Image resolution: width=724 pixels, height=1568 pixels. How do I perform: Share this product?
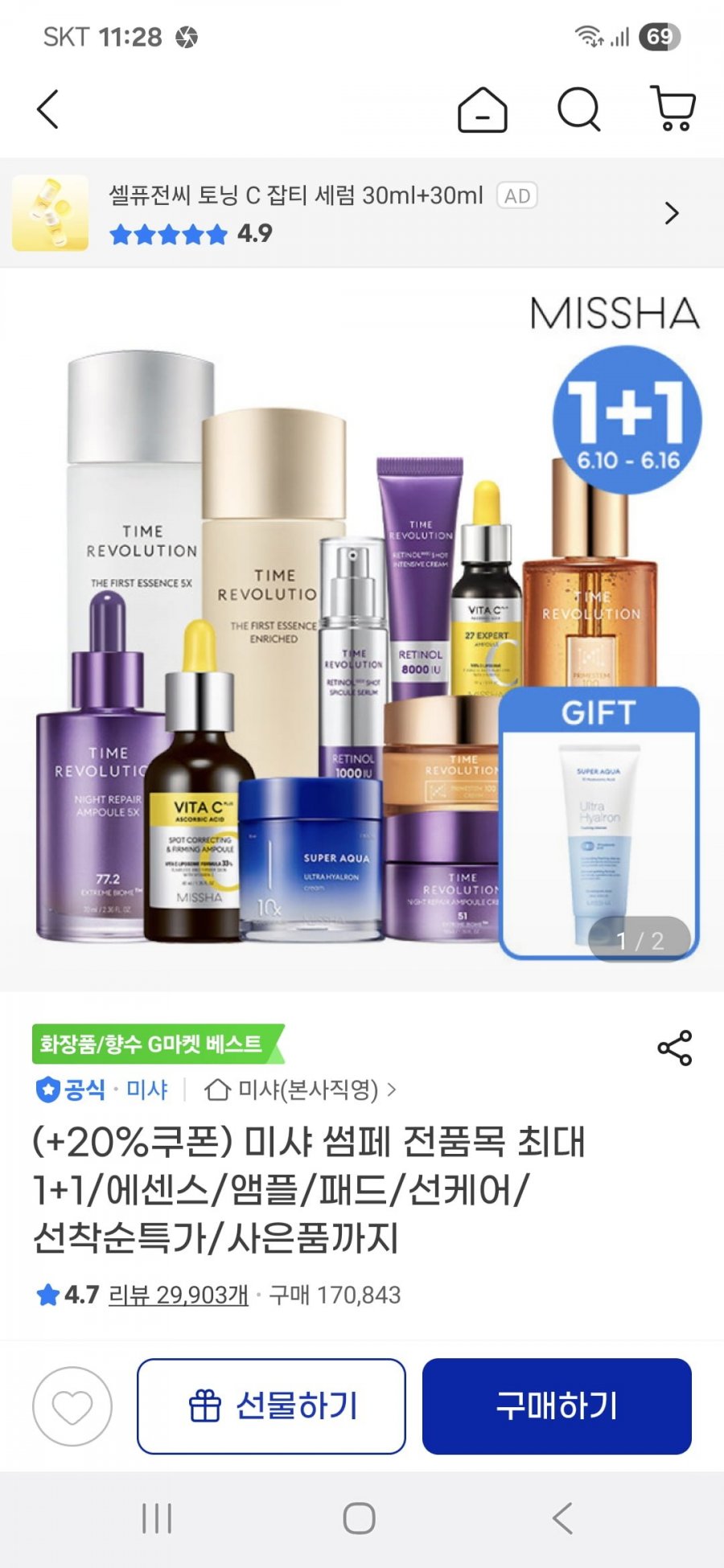tap(674, 1048)
